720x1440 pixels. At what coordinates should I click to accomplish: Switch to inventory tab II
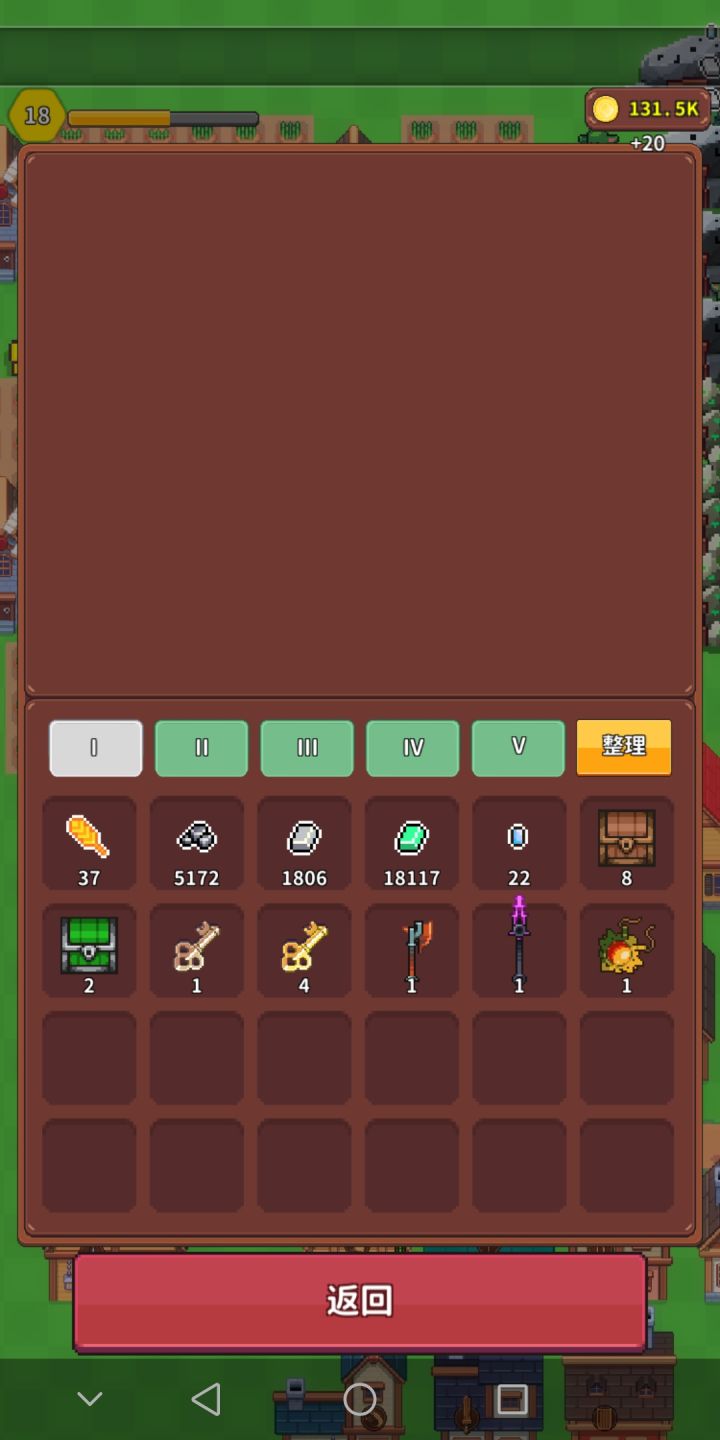click(201, 747)
